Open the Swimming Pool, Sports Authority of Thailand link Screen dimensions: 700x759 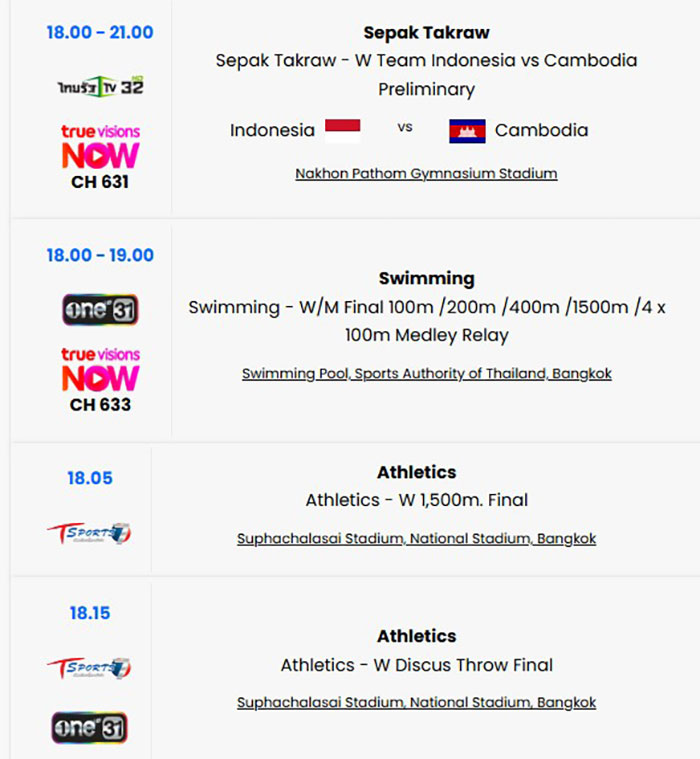click(426, 373)
